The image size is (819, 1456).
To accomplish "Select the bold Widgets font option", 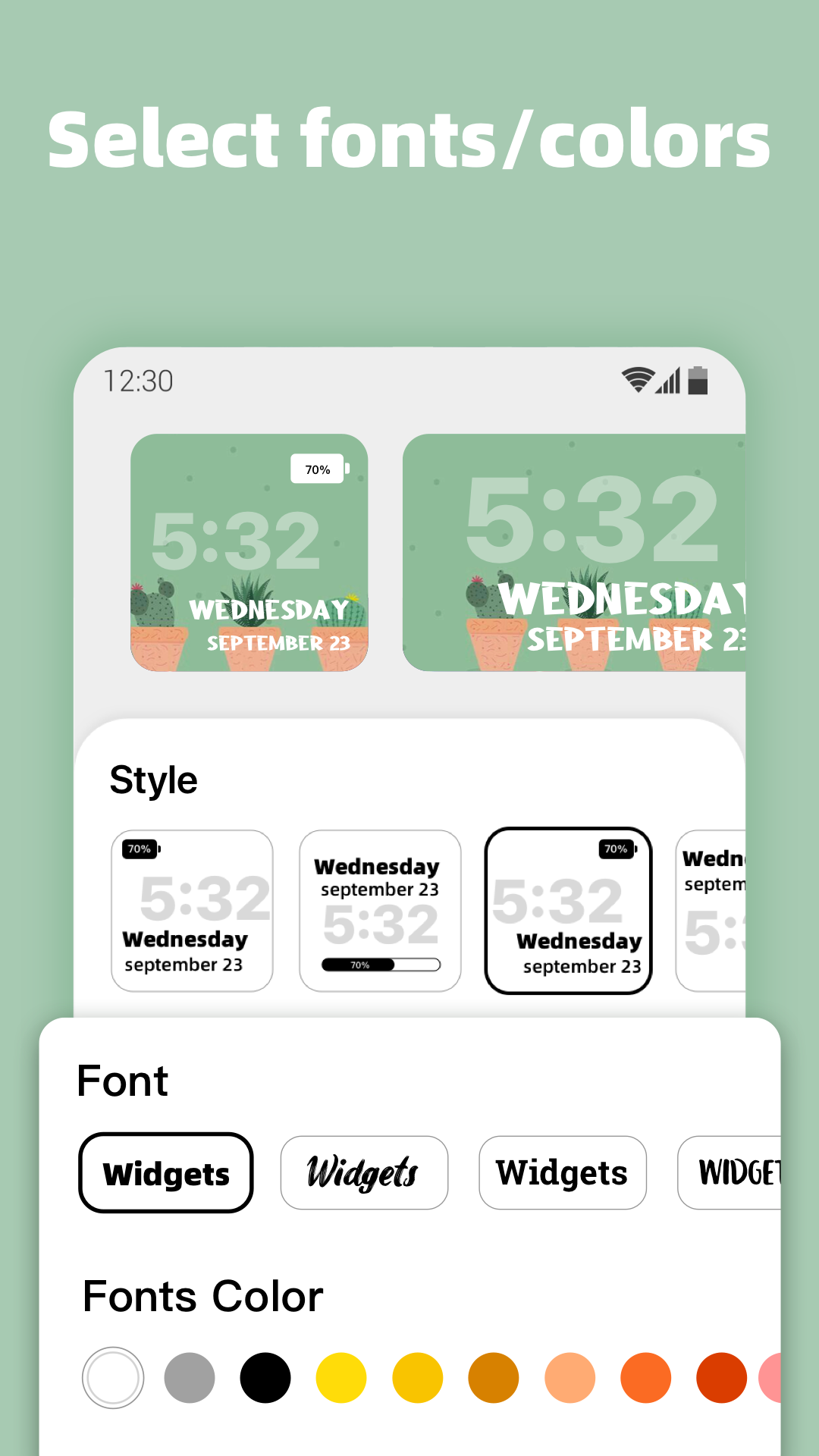I will pyautogui.click(x=166, y=1172).
